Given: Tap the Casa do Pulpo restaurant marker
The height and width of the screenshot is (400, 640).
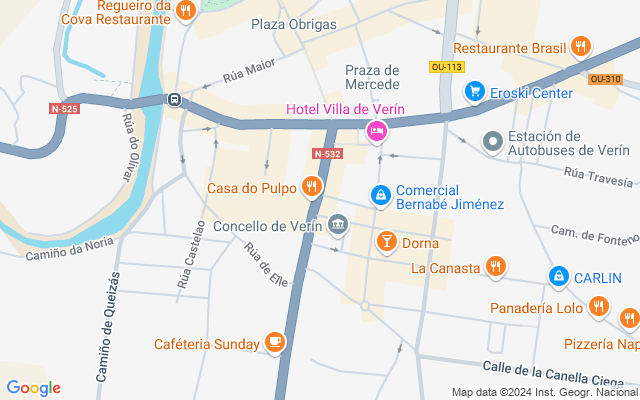Looking at the screenshot, I should 312,187.
